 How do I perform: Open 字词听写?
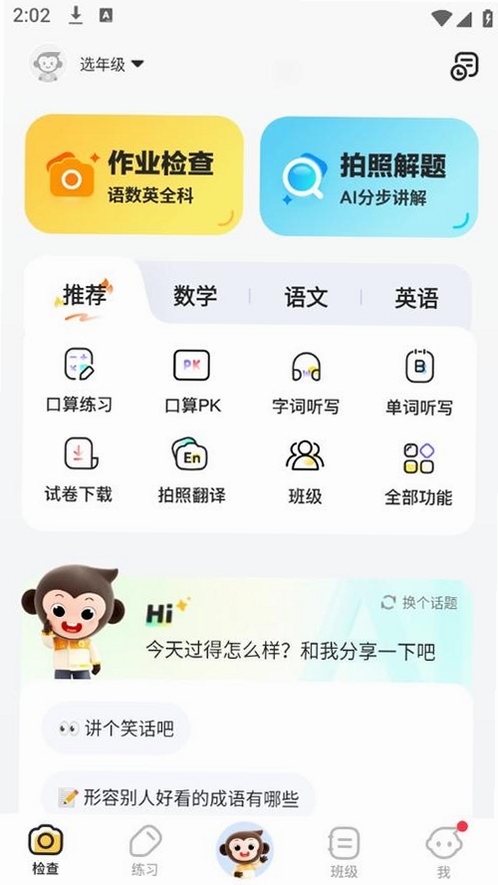[x=305, y=382]
